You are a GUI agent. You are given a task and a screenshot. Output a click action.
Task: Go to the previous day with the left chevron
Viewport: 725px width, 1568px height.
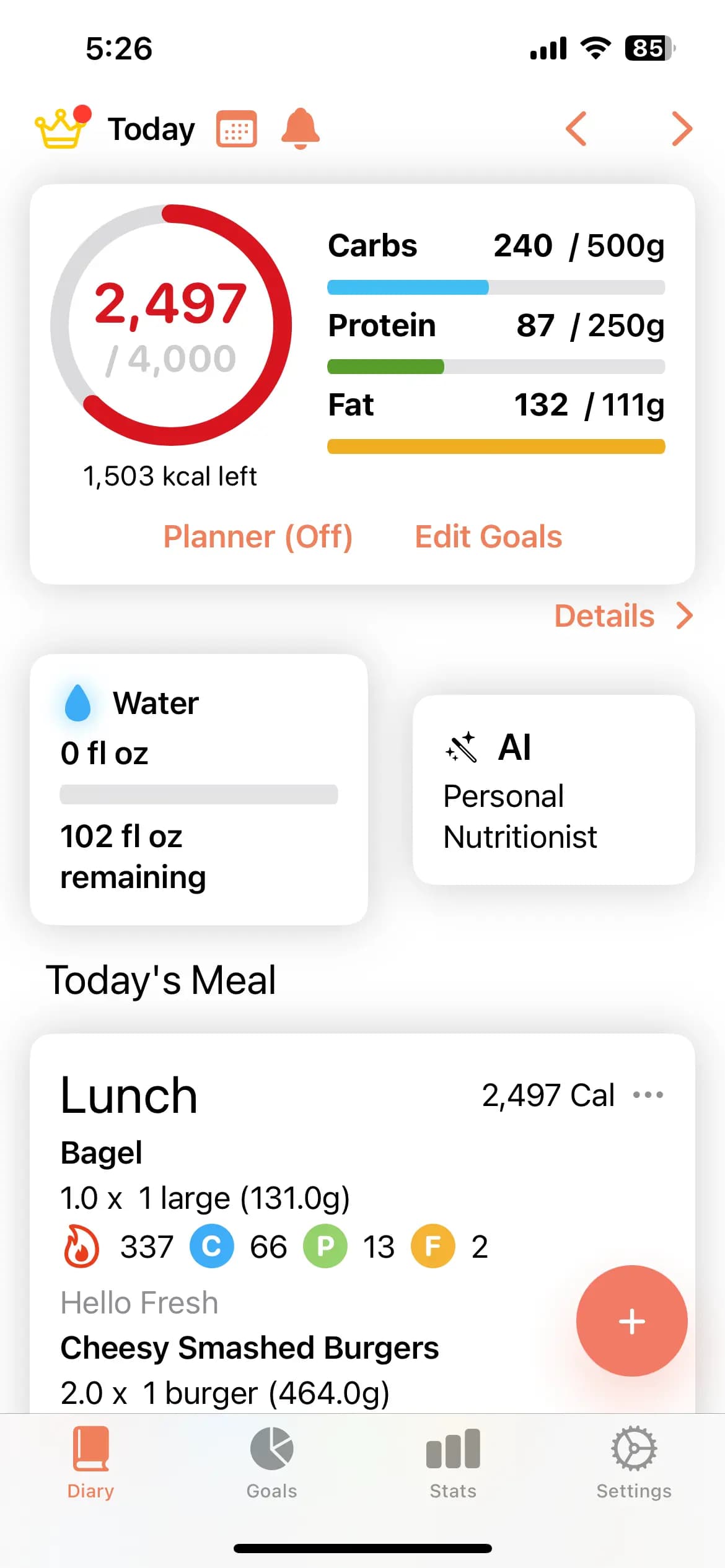pyautogui.click(x=576, y=129)
